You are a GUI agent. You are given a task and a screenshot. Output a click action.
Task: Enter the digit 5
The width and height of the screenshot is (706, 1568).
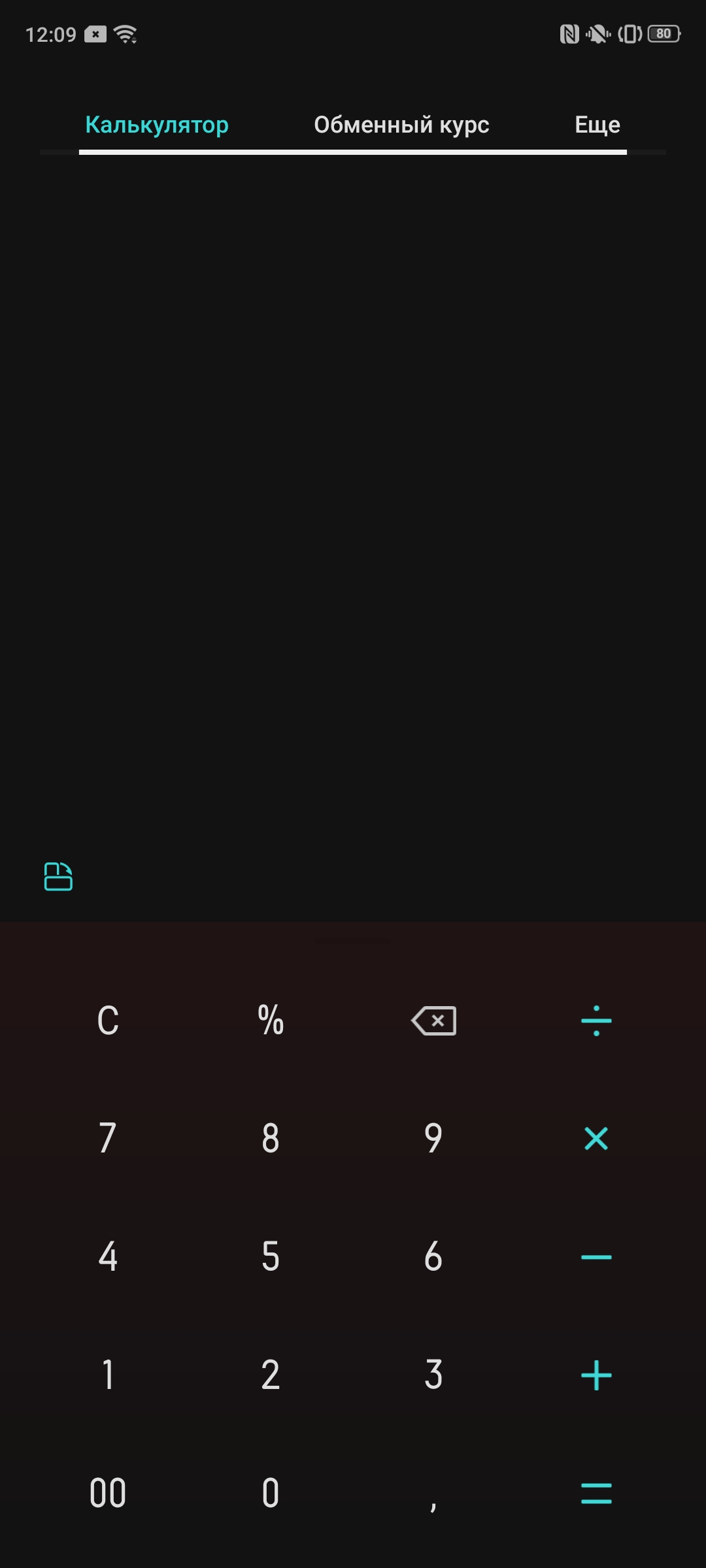click(x=271, y=1256)
